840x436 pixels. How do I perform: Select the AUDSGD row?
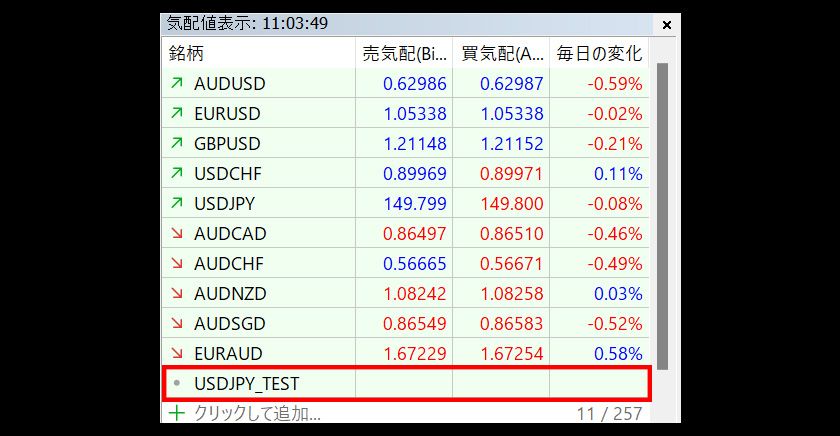[230, 324]
